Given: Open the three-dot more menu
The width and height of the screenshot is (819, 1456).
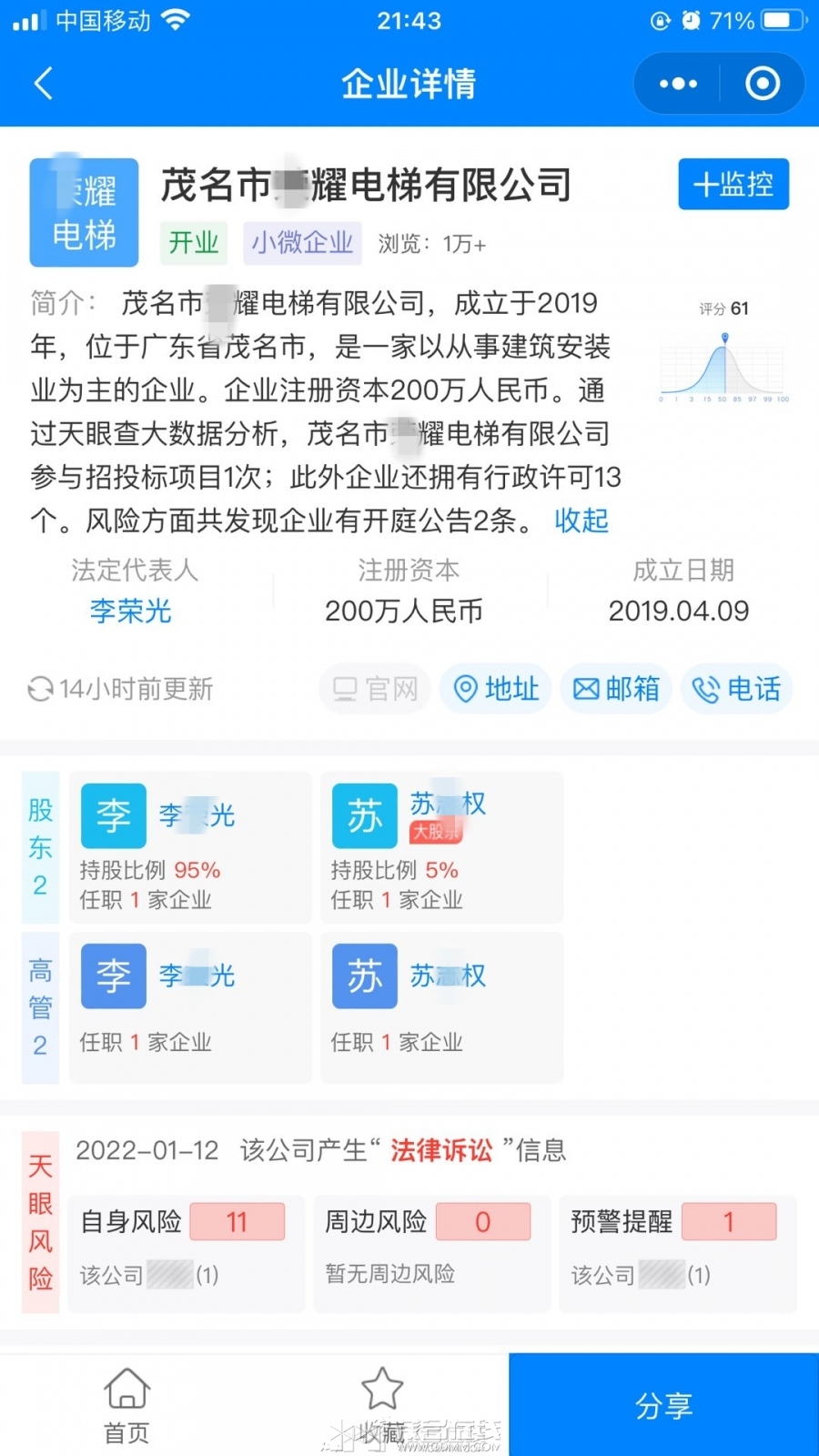Looking at the screenshot, I should pos(678,84).
